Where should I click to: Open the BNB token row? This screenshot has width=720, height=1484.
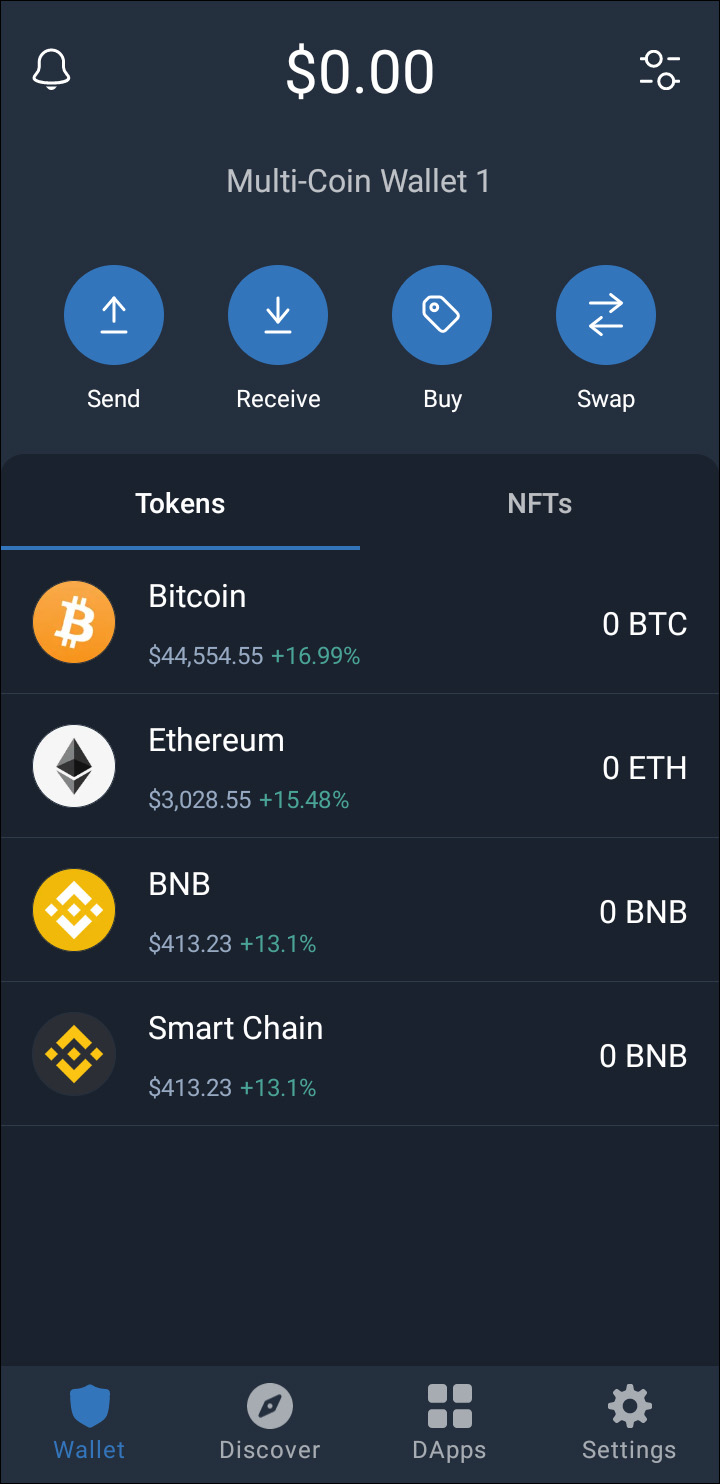pyautogui.click(x=360, y=911)
